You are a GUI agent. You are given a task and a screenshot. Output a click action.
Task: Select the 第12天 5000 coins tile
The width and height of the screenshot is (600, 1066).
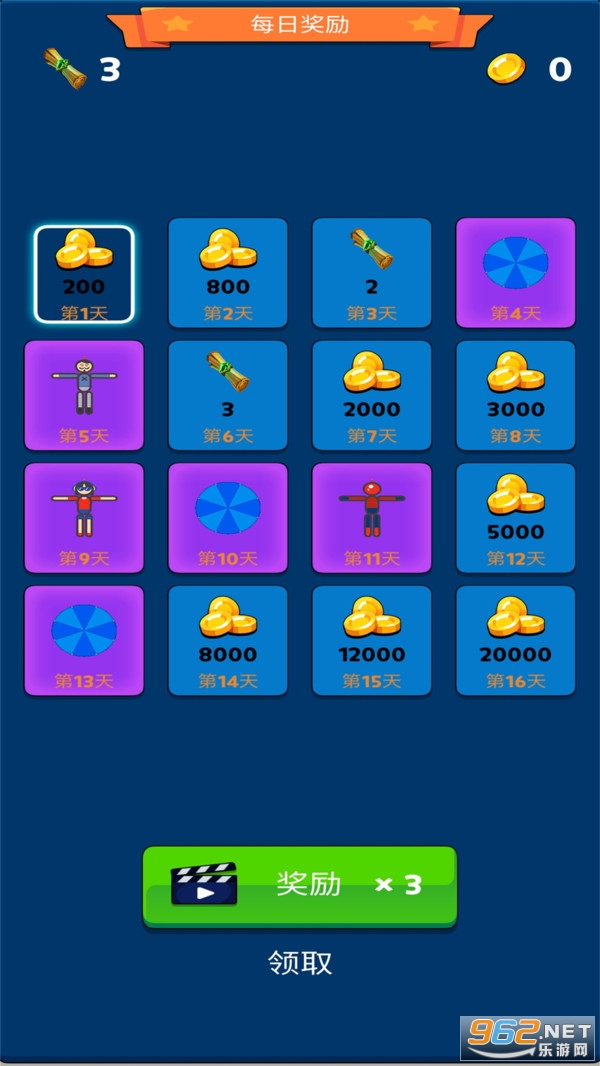[516, 518]
